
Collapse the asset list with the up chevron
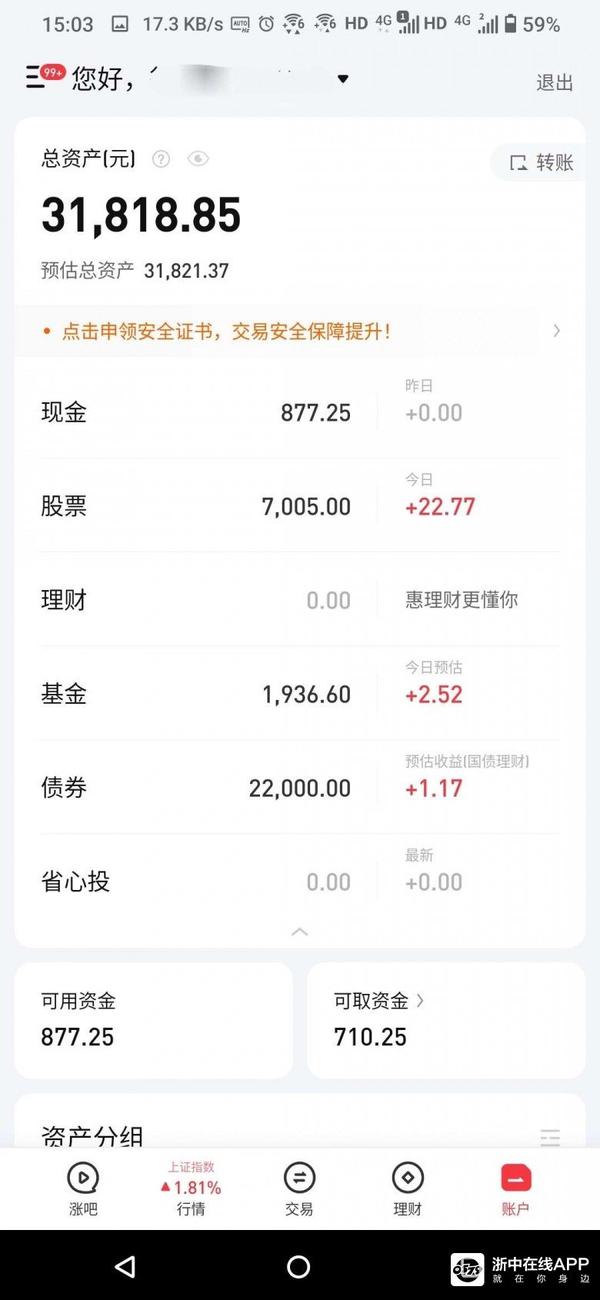[299, 932]
